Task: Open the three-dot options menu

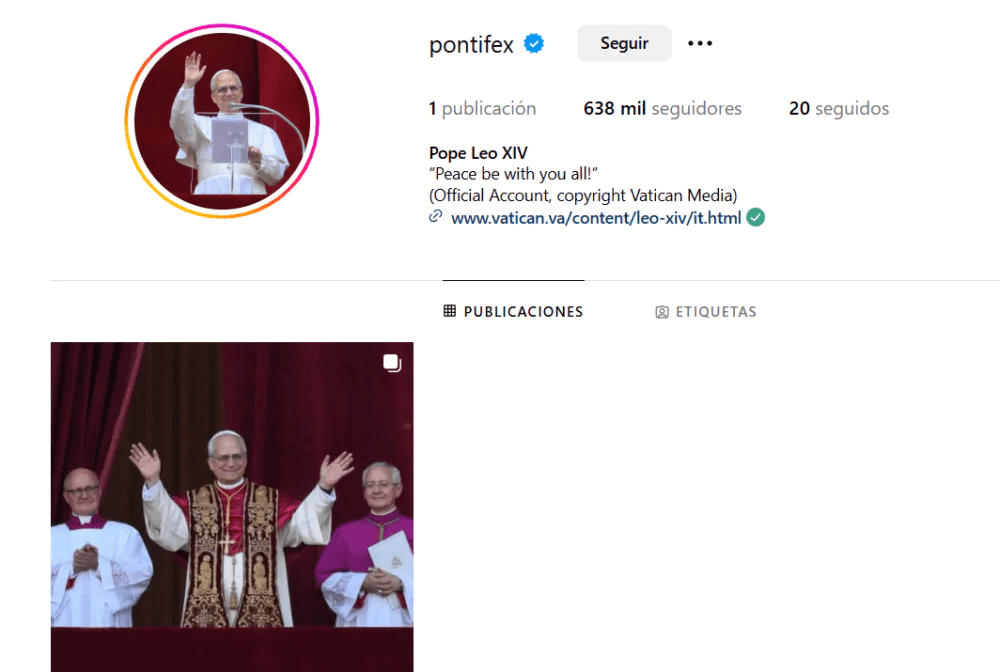Action: (x=700, y=43)
